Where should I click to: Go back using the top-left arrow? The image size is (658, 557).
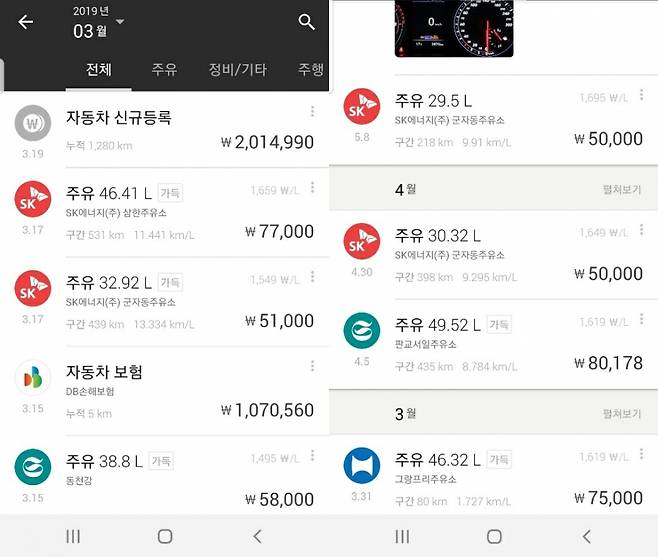coord(26,22)
